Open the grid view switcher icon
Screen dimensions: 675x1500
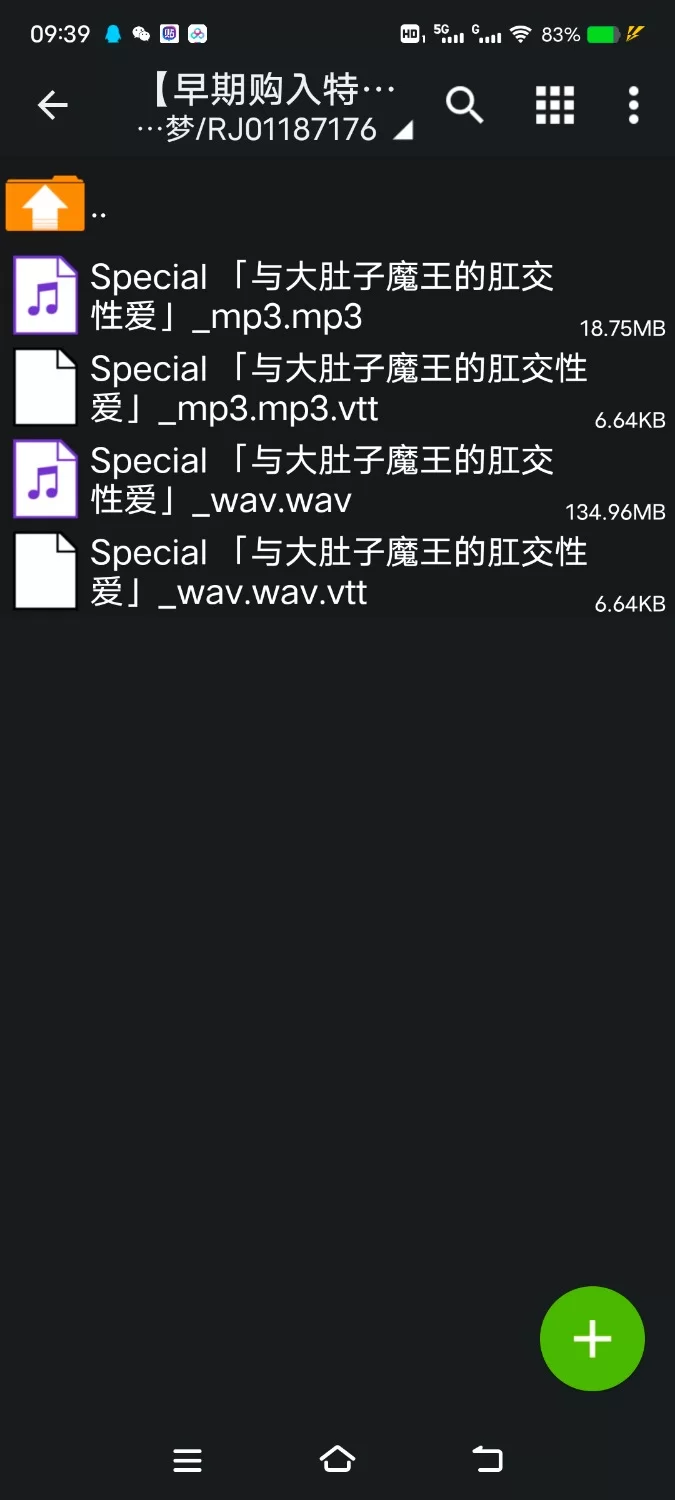tap(555, 105)
